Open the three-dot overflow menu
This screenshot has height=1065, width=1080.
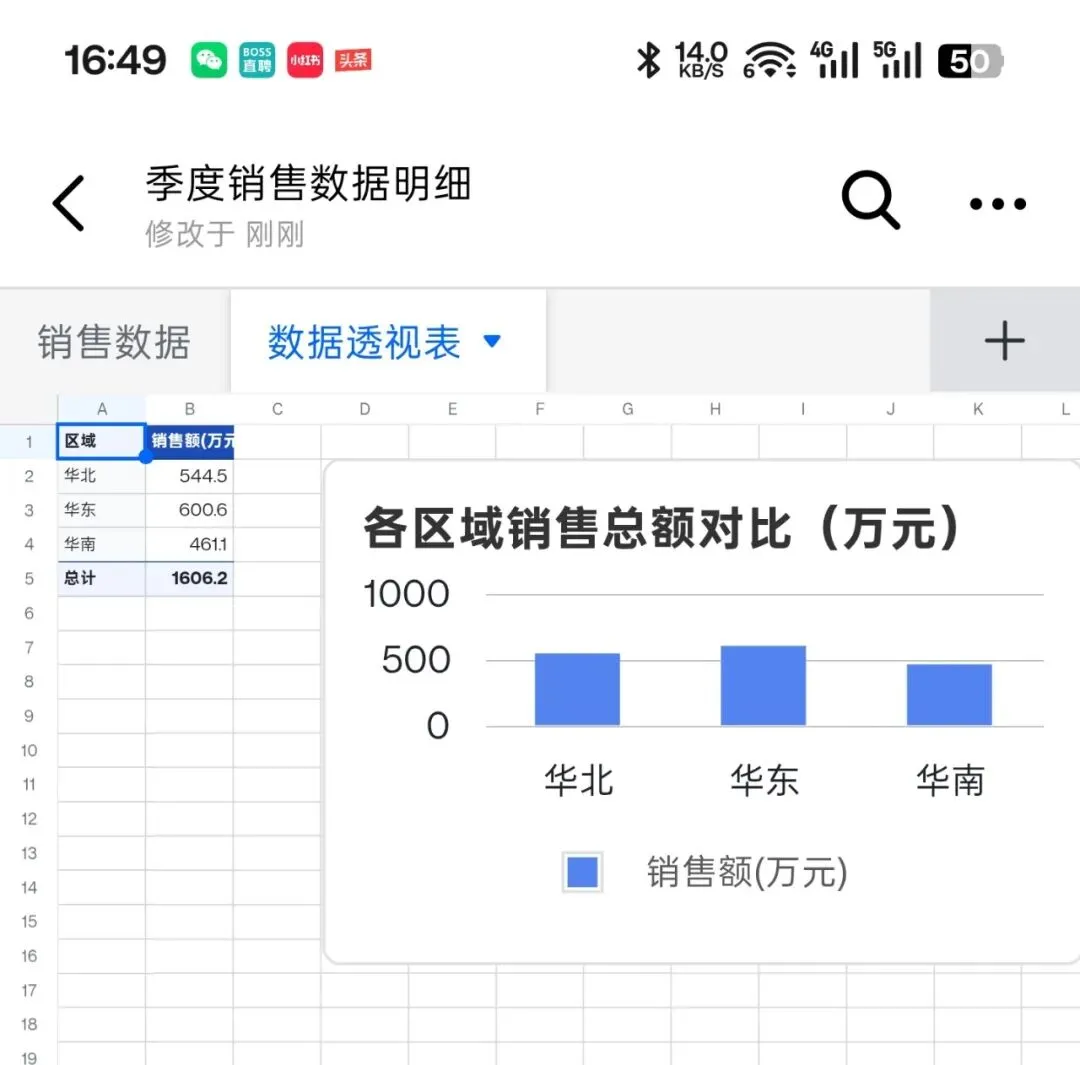point(997,204)
